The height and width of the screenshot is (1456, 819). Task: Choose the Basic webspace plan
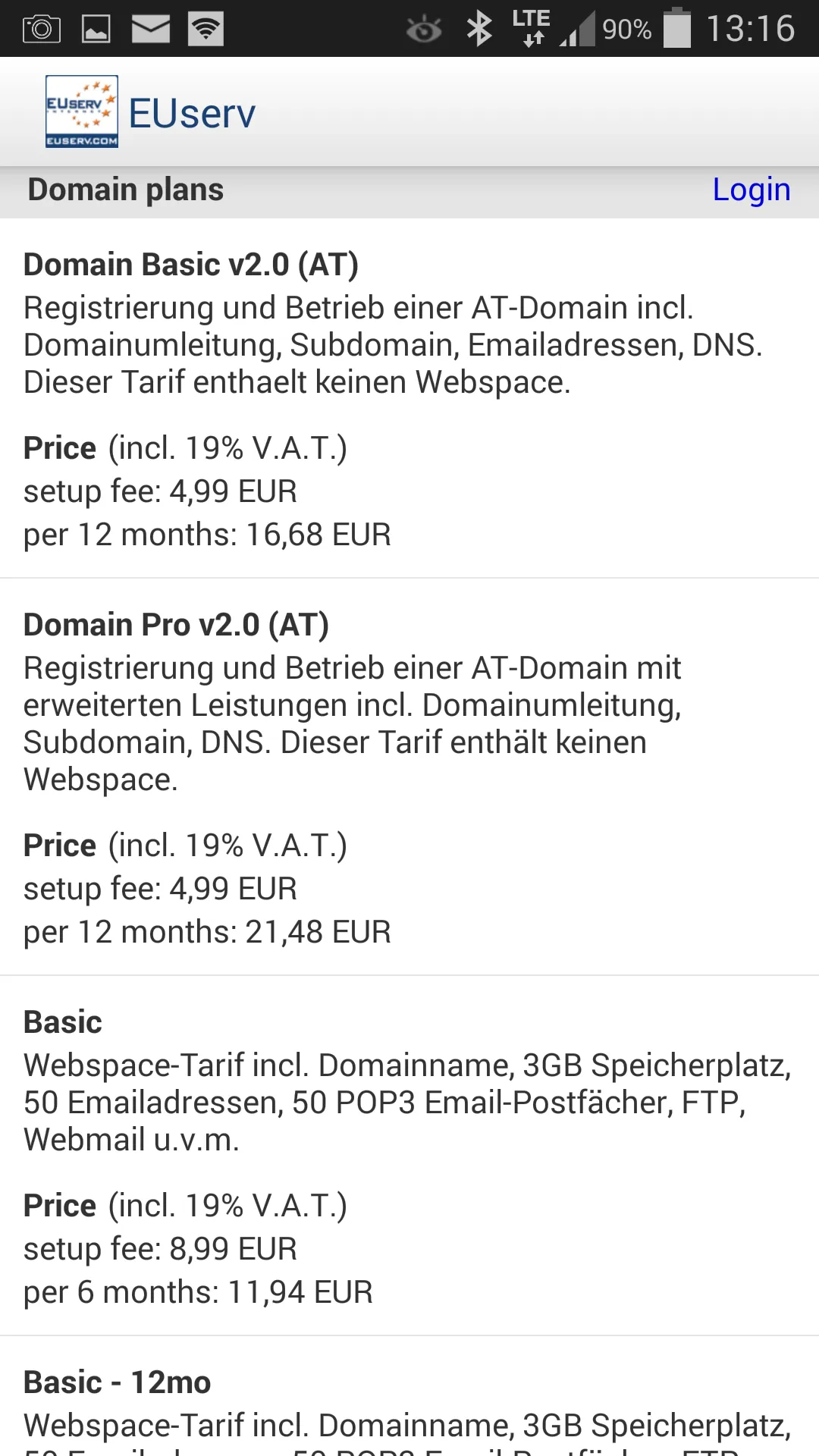(x=409, y=1156)
